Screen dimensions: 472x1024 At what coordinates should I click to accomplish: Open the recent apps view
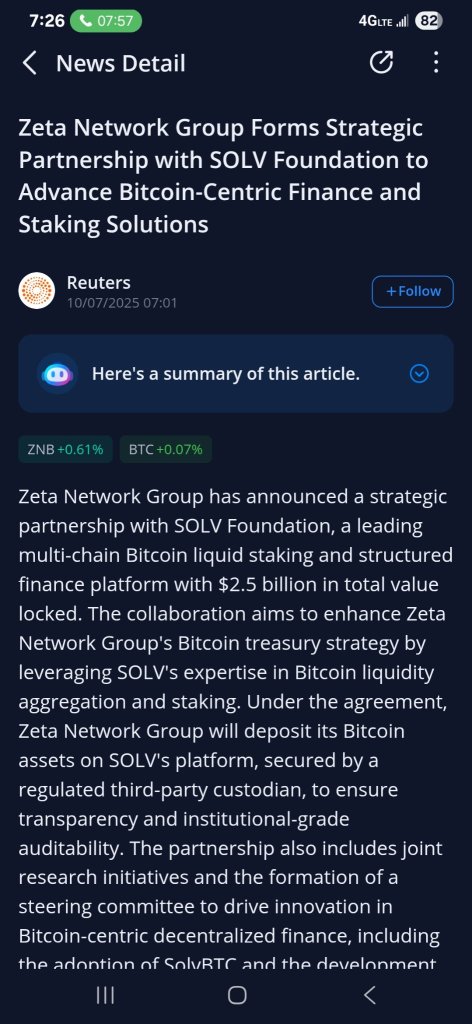pos(105,995)
